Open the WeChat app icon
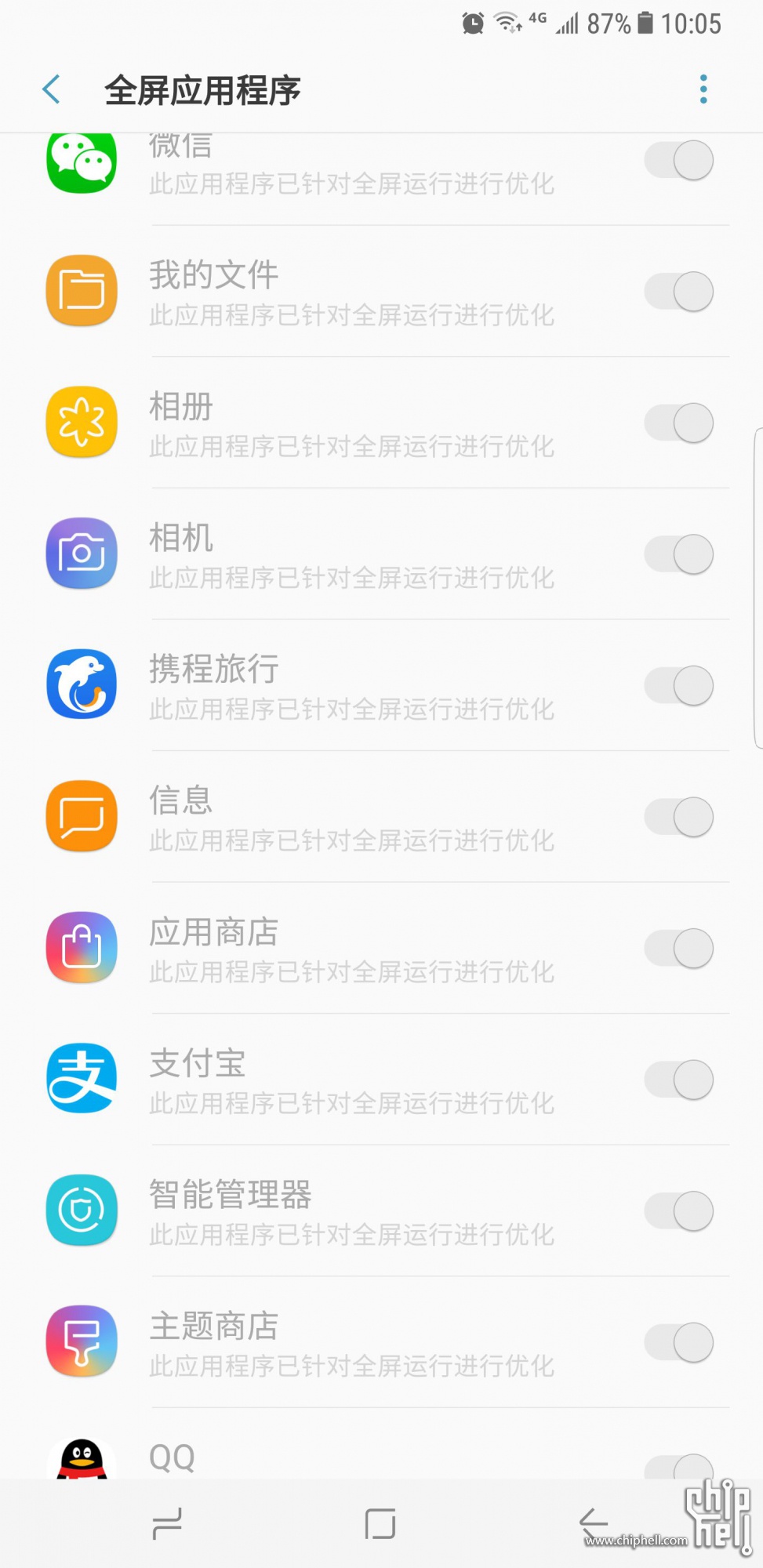 (x=82, y=162)
